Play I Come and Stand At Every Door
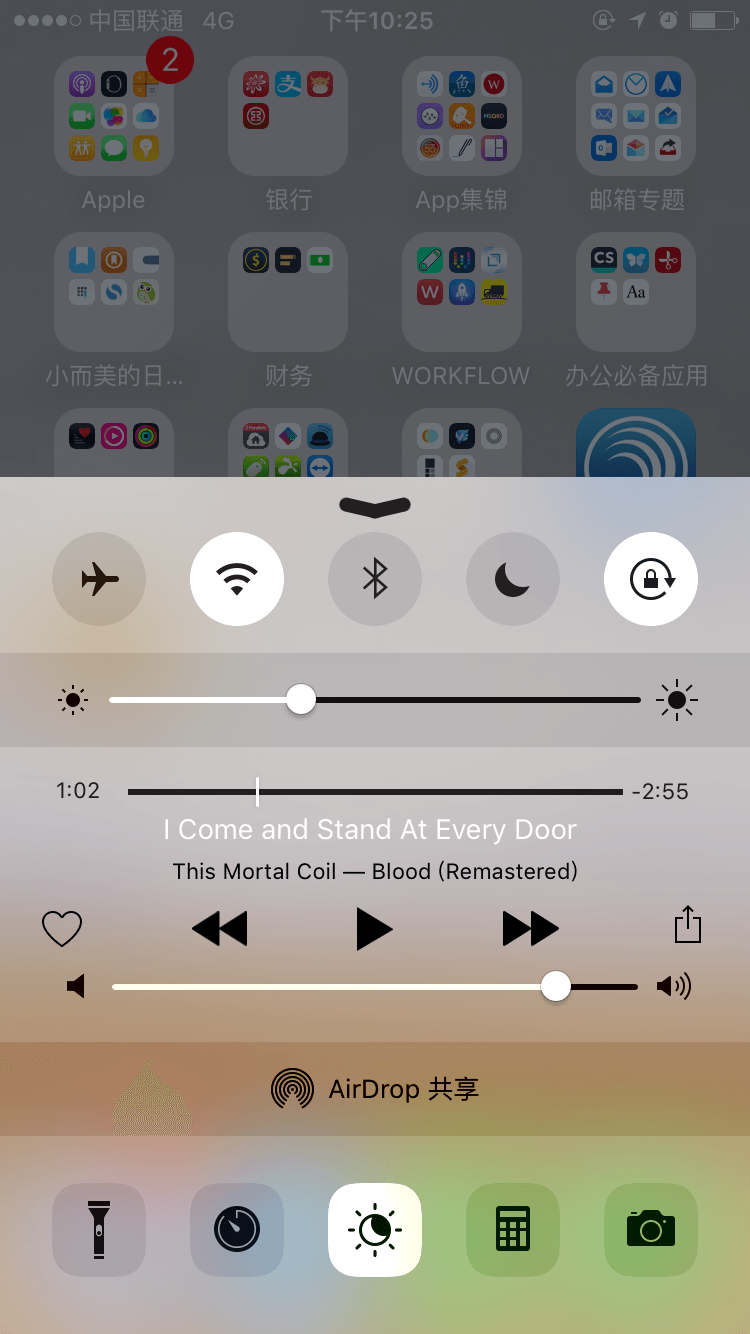Image resolution: width=750 pixels, height=1334 pixels. (x=375, y=929)
